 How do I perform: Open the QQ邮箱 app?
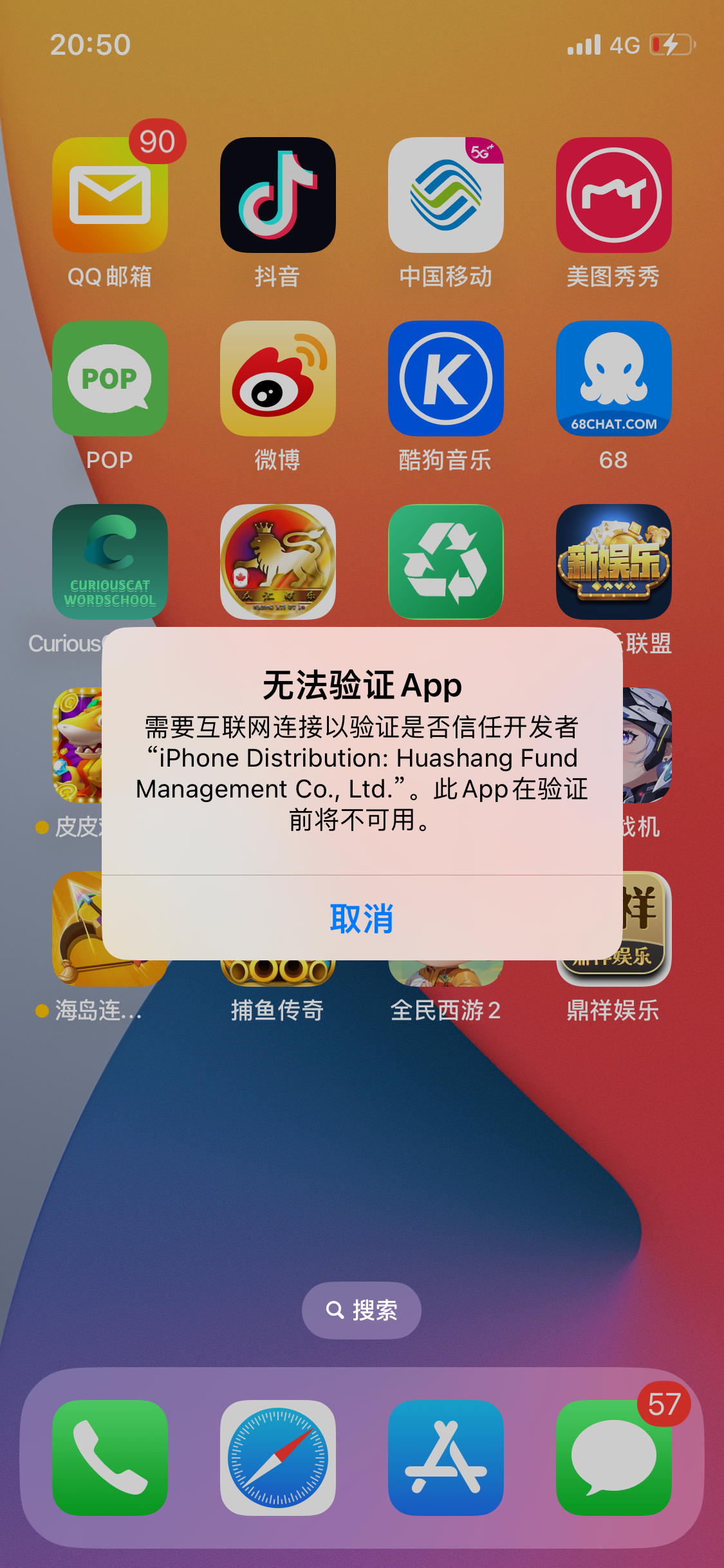110,195
